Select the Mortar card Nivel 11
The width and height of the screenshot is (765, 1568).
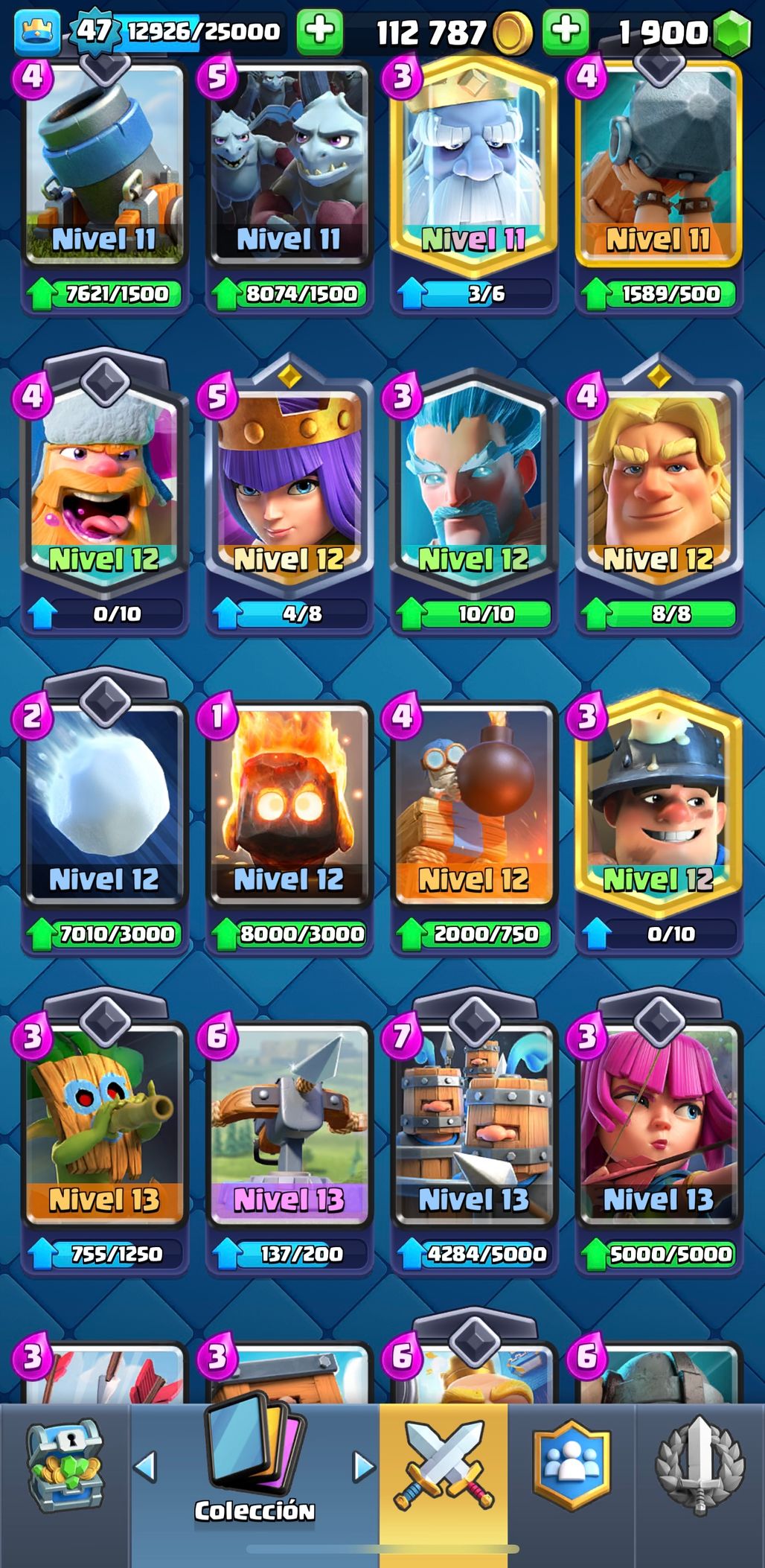coord(104,186)
